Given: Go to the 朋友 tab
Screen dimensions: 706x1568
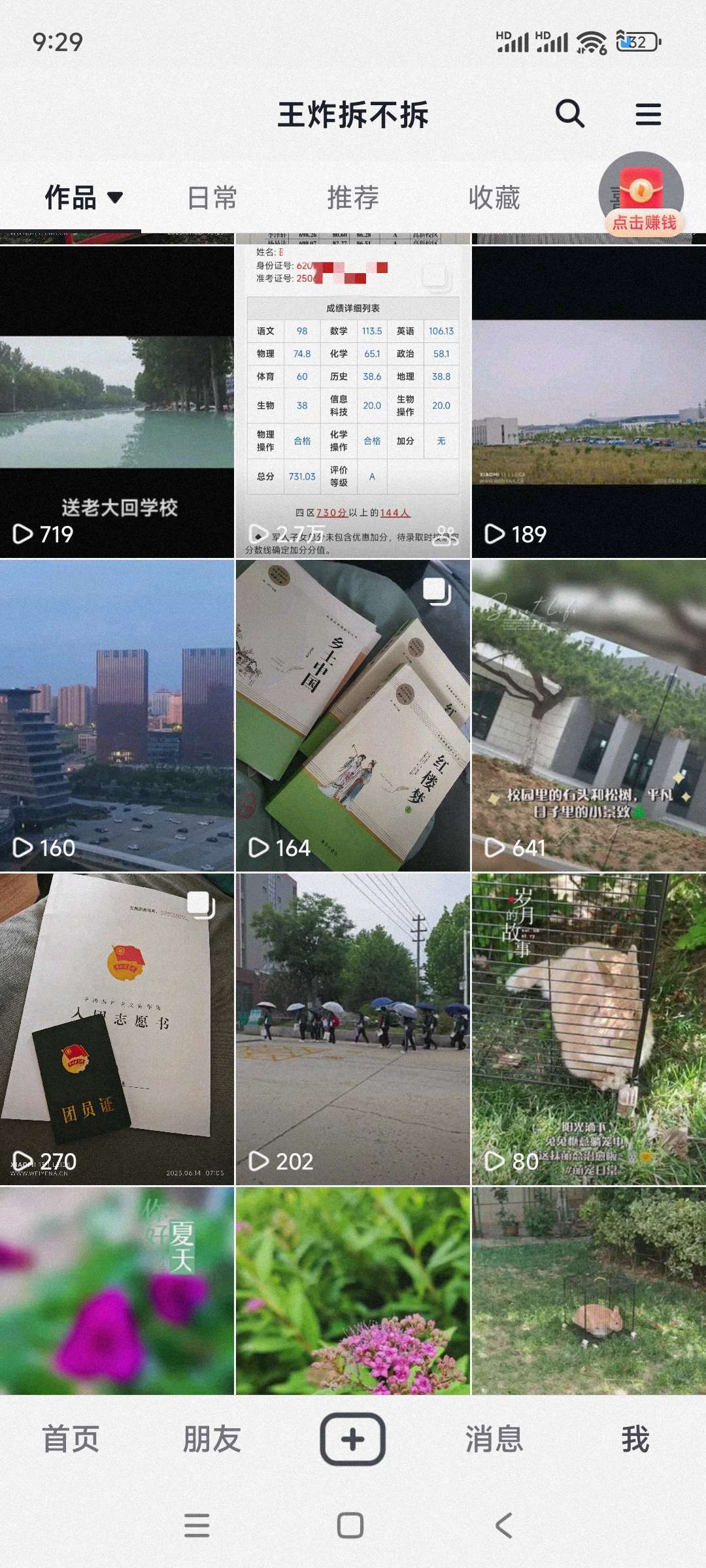Looking at the screenshot, I should click(212, 1439).
